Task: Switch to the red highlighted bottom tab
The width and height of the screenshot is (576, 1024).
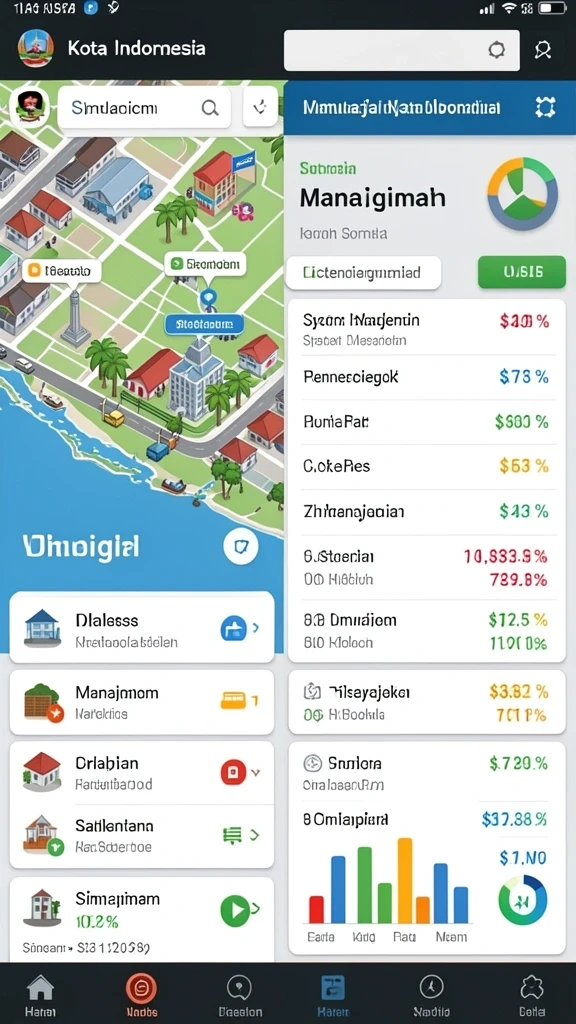Action: pos(141,994)
